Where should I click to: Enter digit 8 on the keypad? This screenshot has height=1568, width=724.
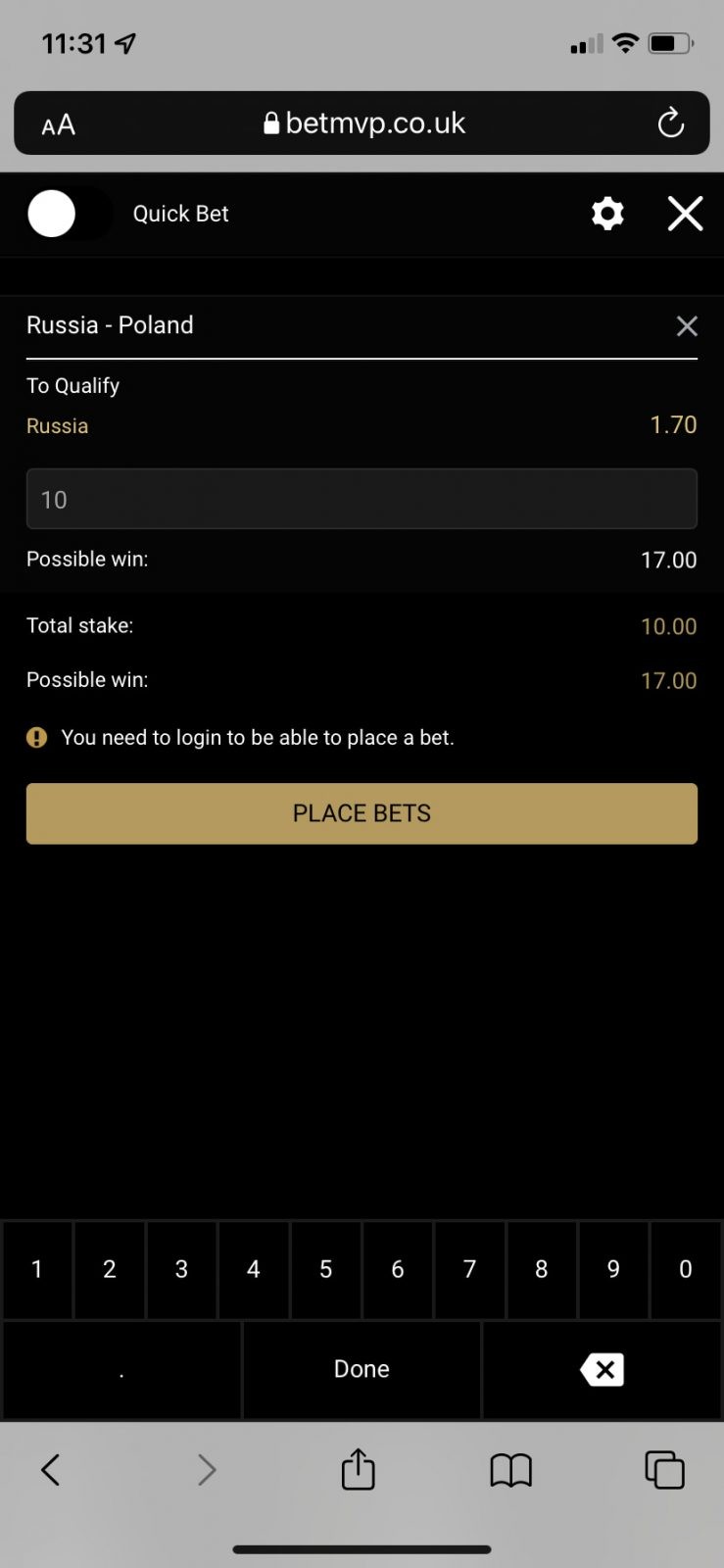[x=541, y=1269]
